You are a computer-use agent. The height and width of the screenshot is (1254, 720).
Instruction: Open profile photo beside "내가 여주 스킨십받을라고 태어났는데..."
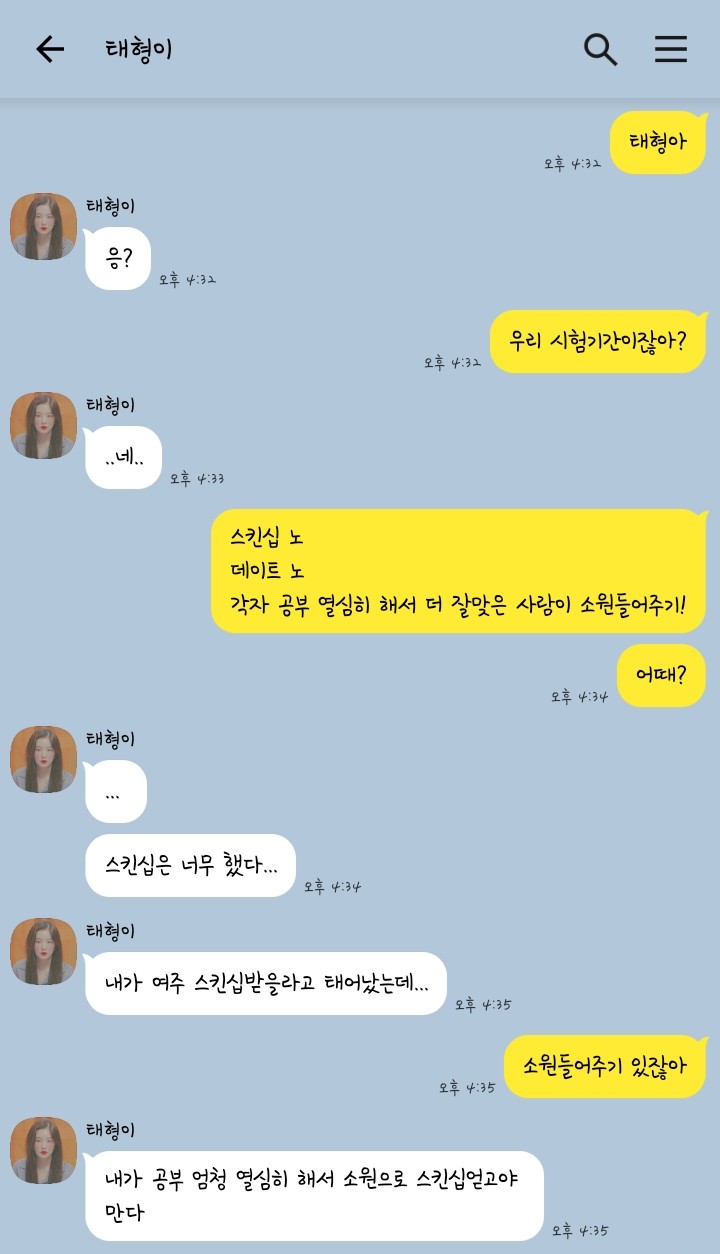[44, 952]
